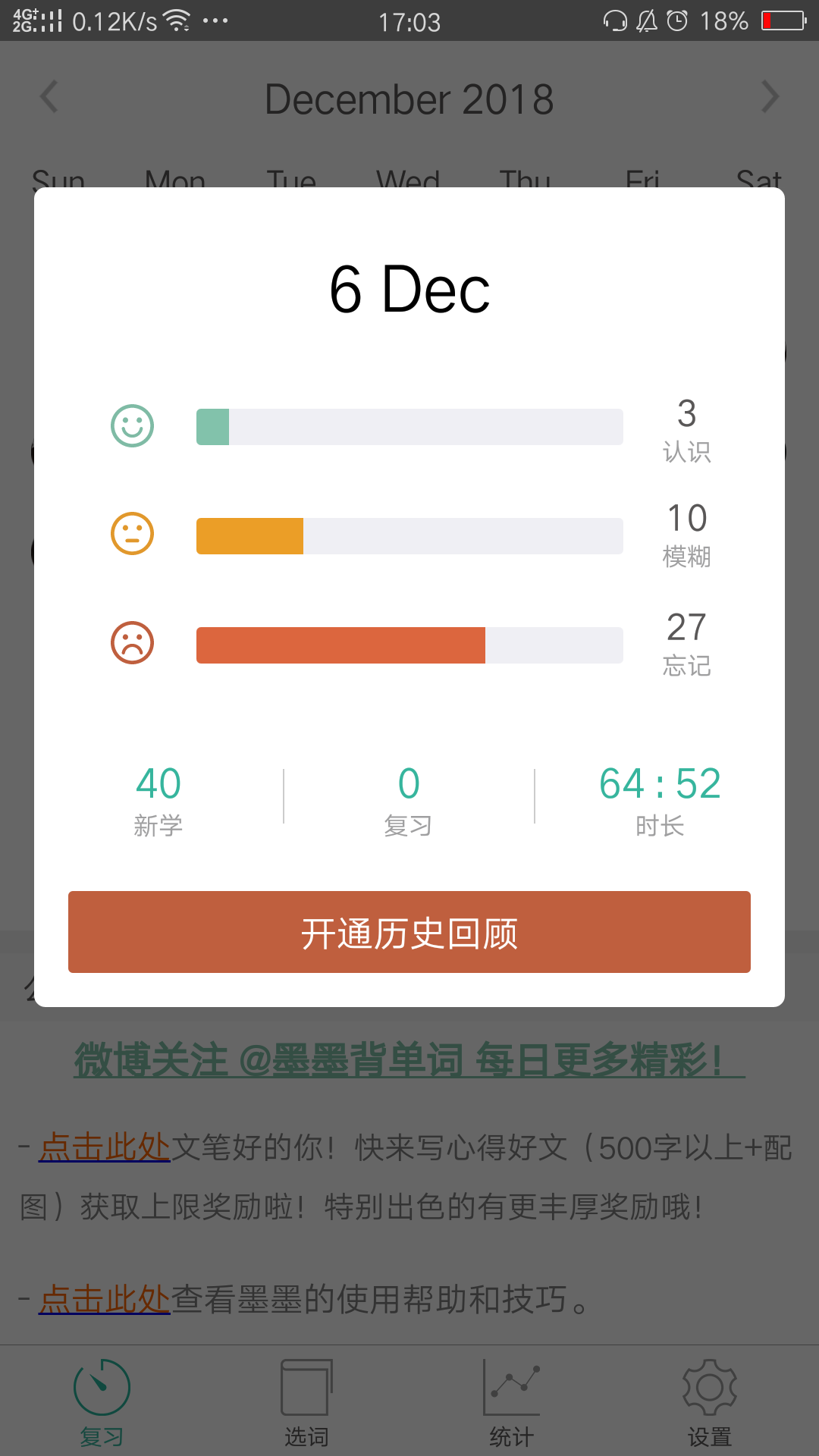
Task: Go to the next month
Action: tap(770, 97)
